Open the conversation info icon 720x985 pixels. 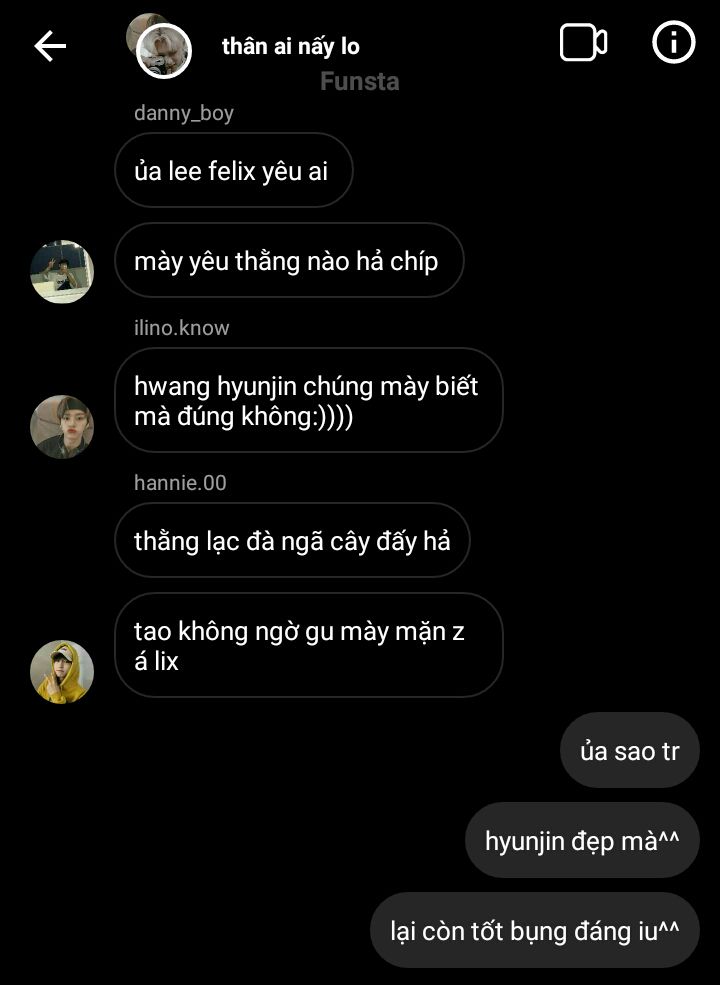[673, 43]
